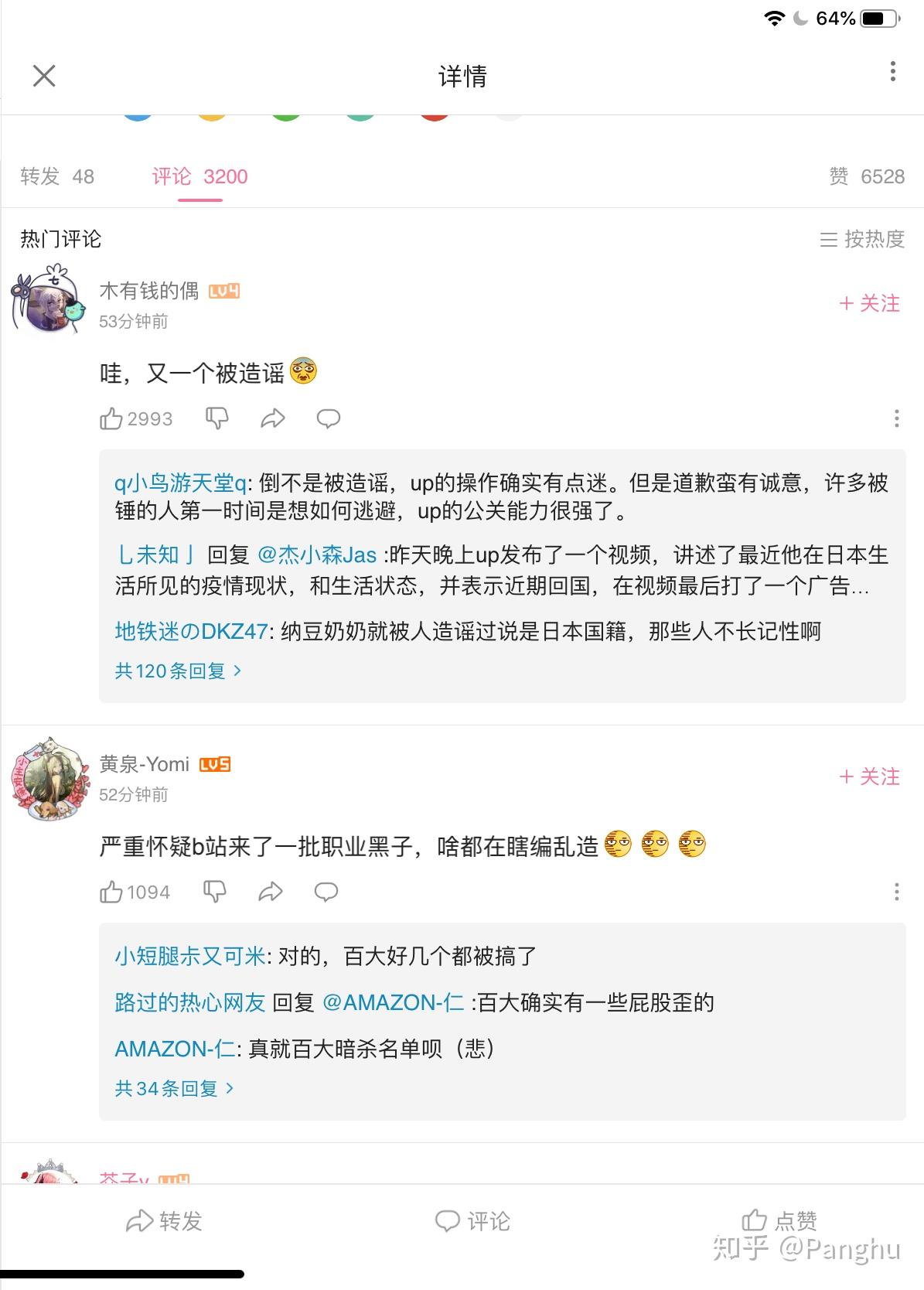Switch to the 赞 6528 tab
This screenshot has height=1290, width=924.
866,177
